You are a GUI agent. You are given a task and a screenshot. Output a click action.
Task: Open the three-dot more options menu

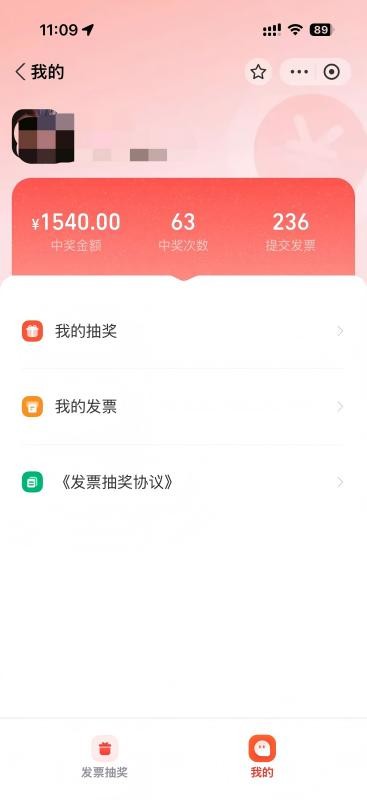click(x=299, y=72)
